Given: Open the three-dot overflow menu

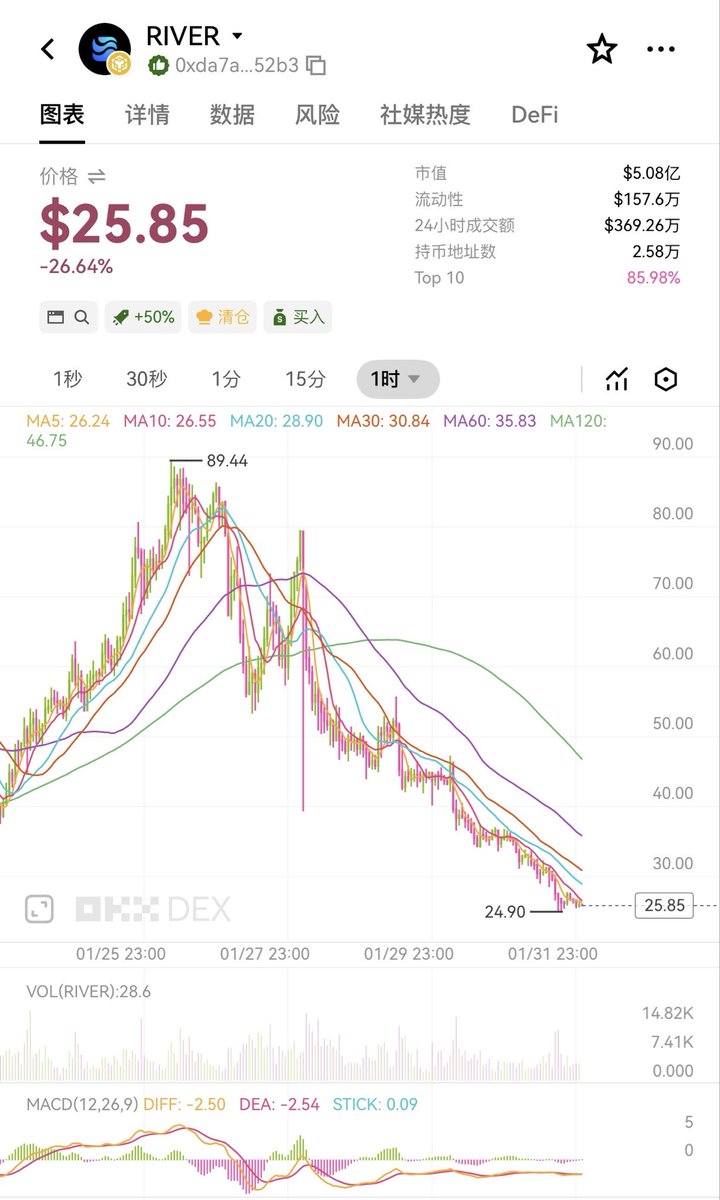Looking at the screenshot, I should click(x=661, y=49).
